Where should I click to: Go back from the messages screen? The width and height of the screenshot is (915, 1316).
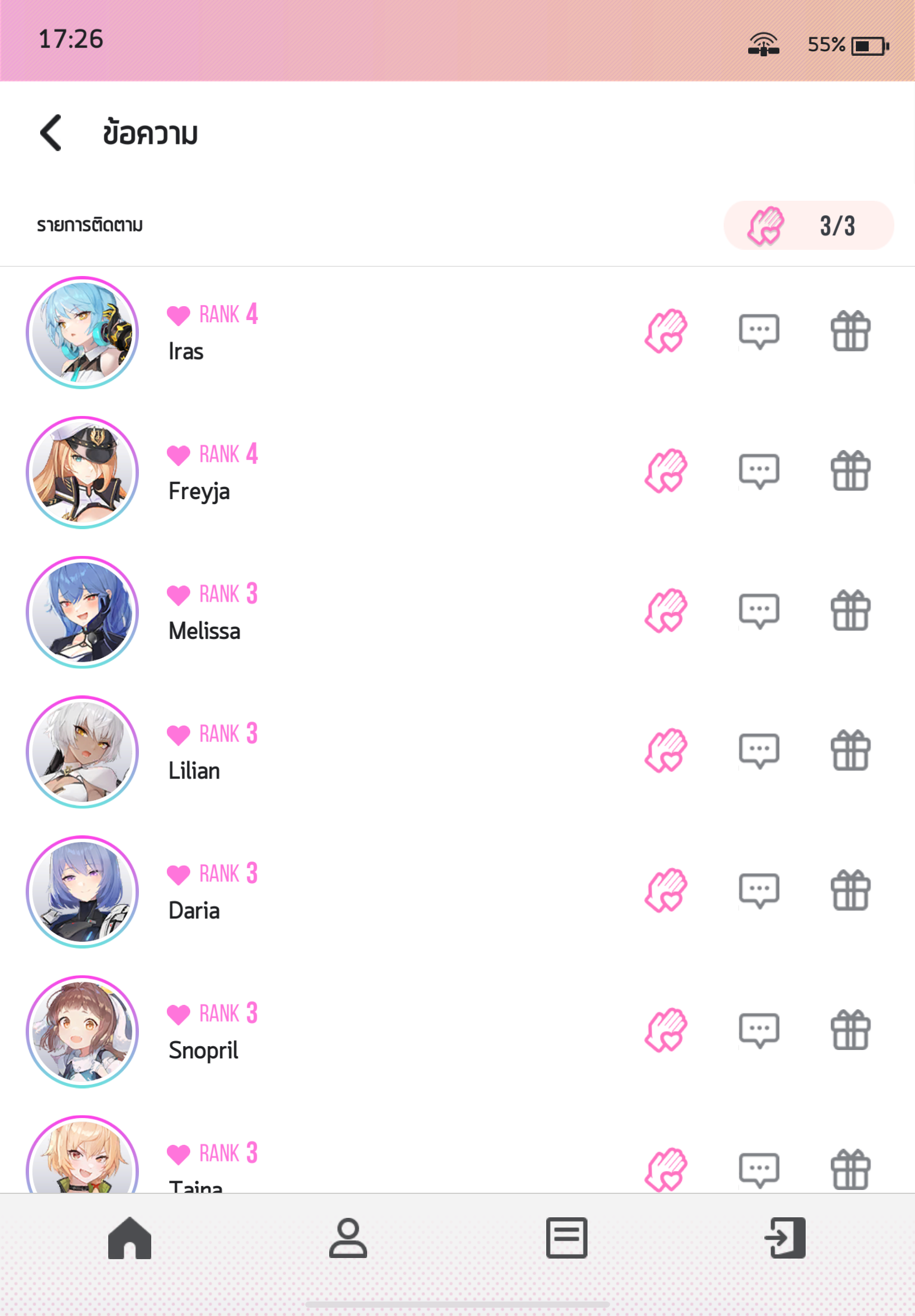51,133
